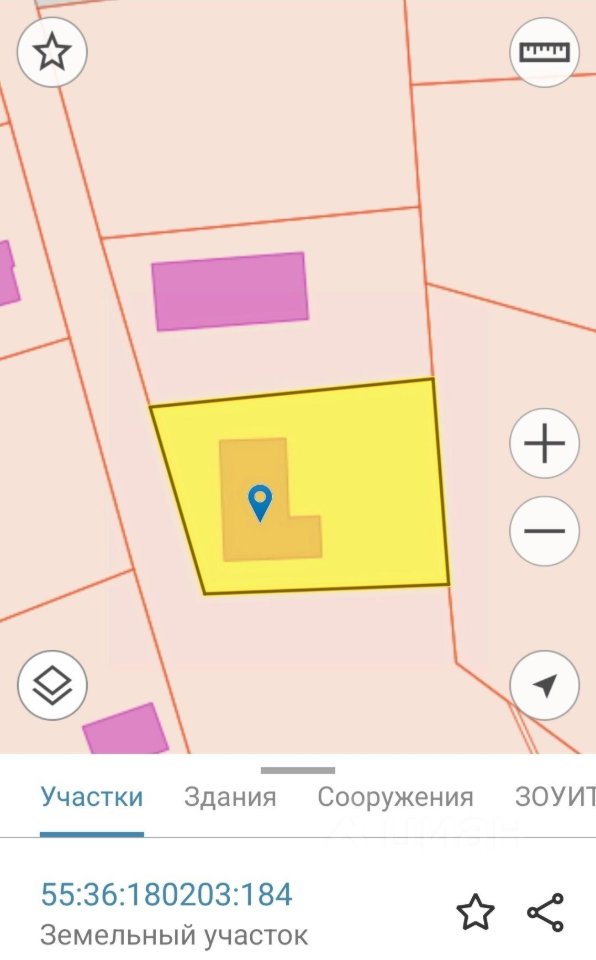Zoom in with the plus button
The height and width of the screenshot is (960, 596).
pyautogui.click(x=545, y=443)
